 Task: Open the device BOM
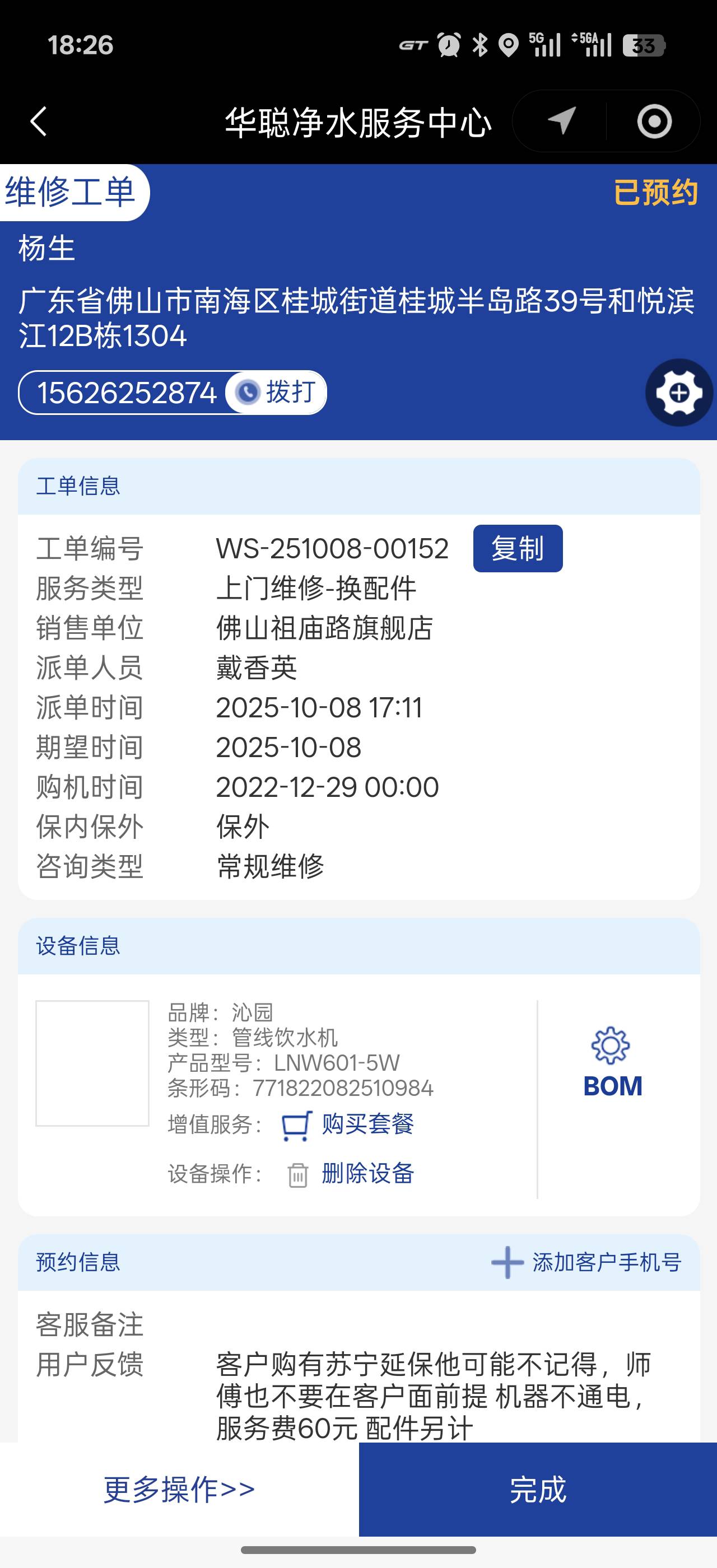612,1063
